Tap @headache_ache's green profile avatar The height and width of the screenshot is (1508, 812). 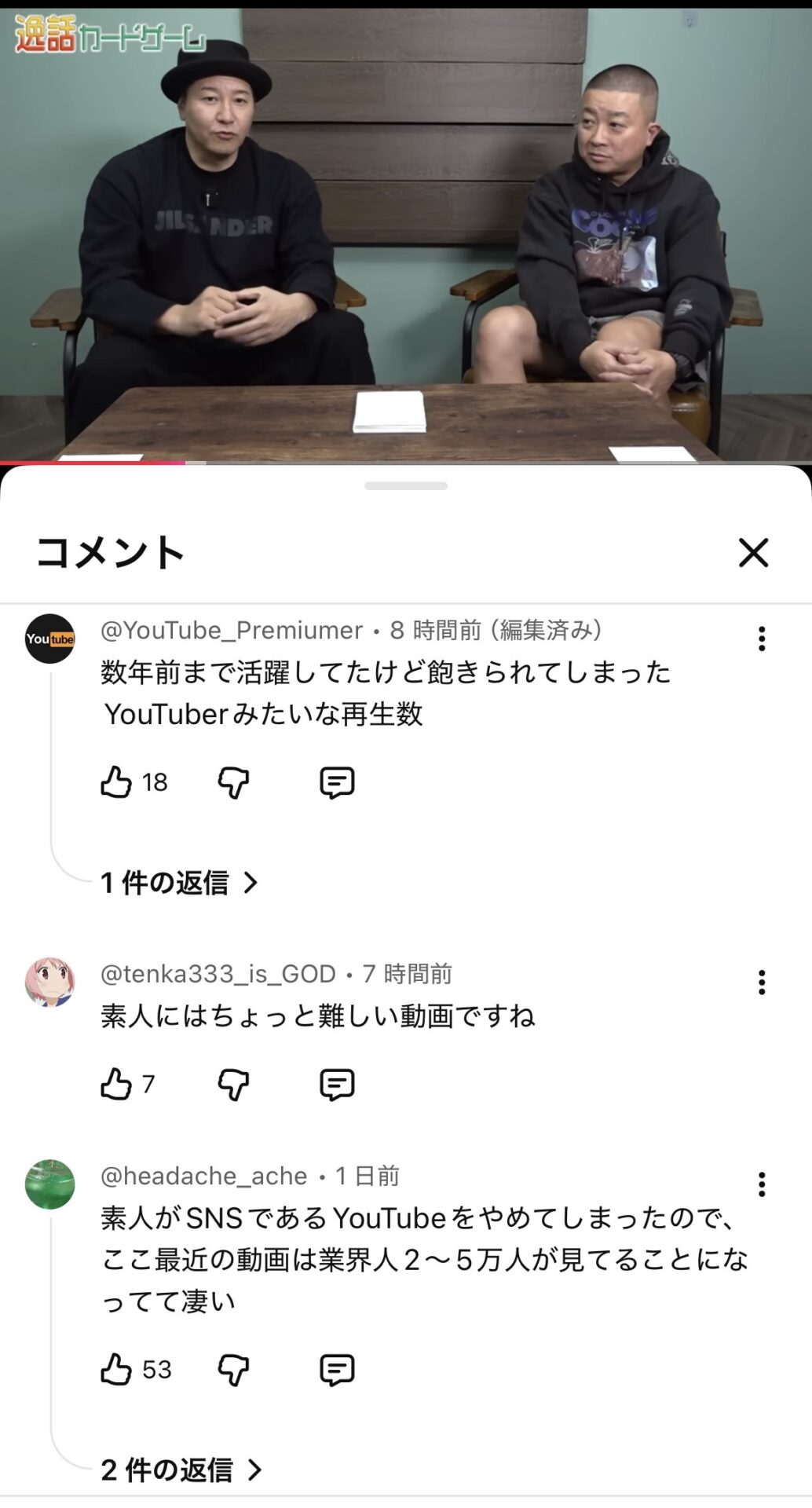(50, 1186)
